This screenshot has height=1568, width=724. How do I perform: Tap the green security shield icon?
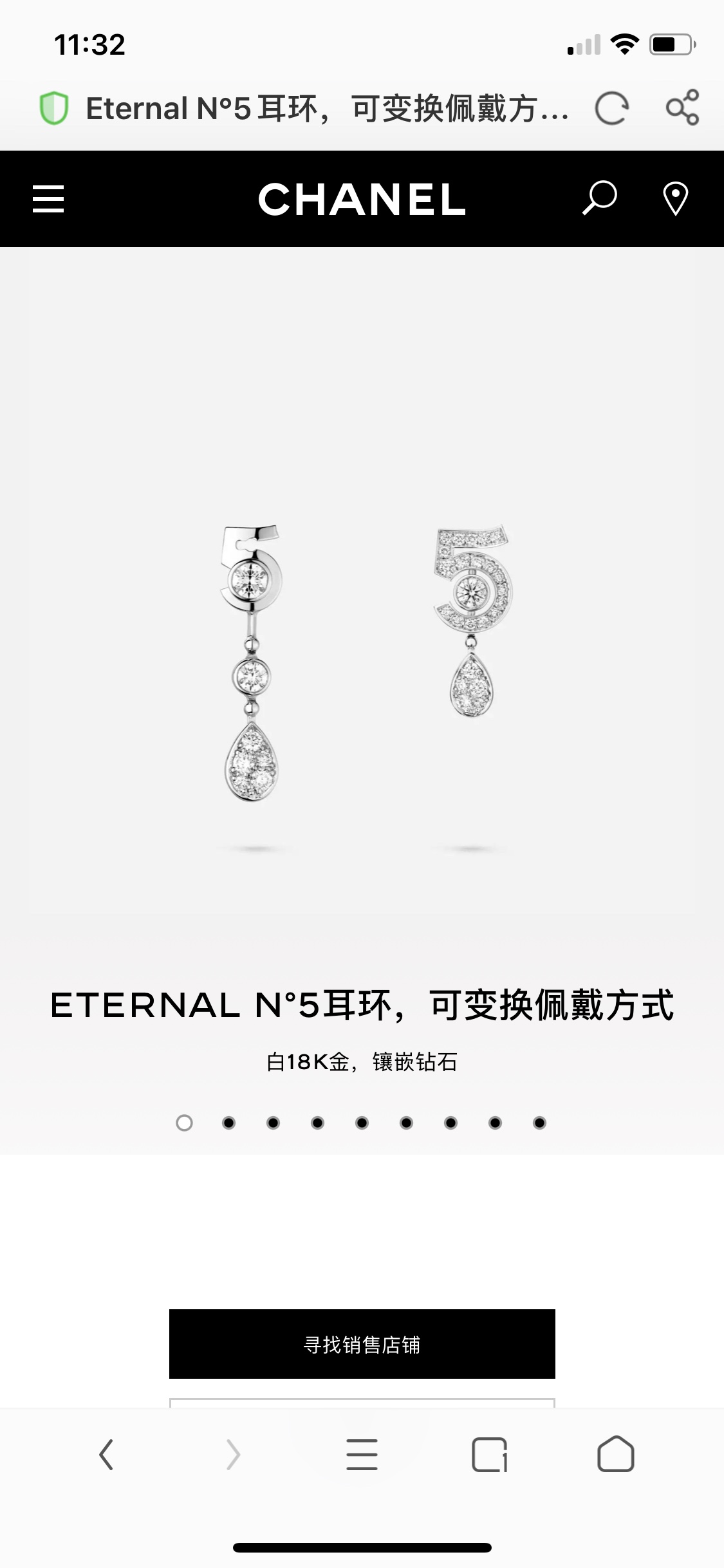pos(54,108)
